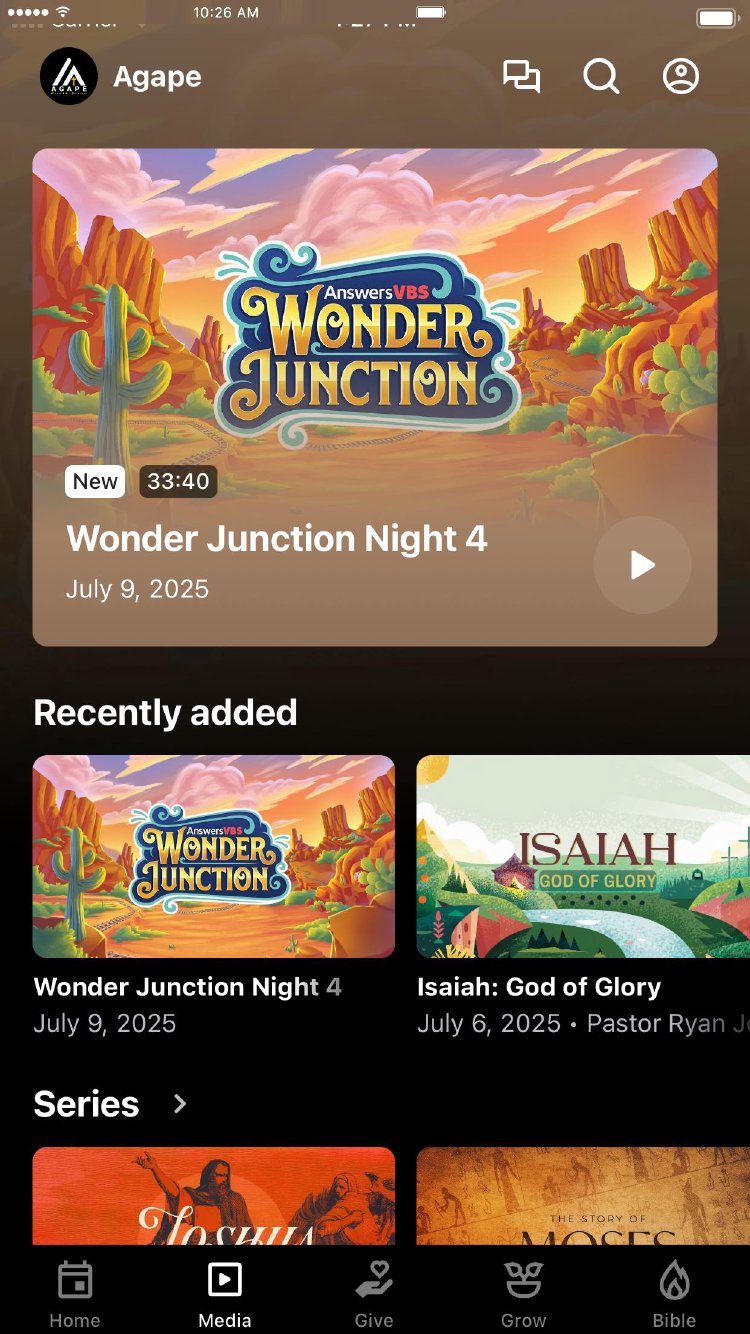Open the user profile icon
Screen dimensions: 750x1334
coord(681,77)
